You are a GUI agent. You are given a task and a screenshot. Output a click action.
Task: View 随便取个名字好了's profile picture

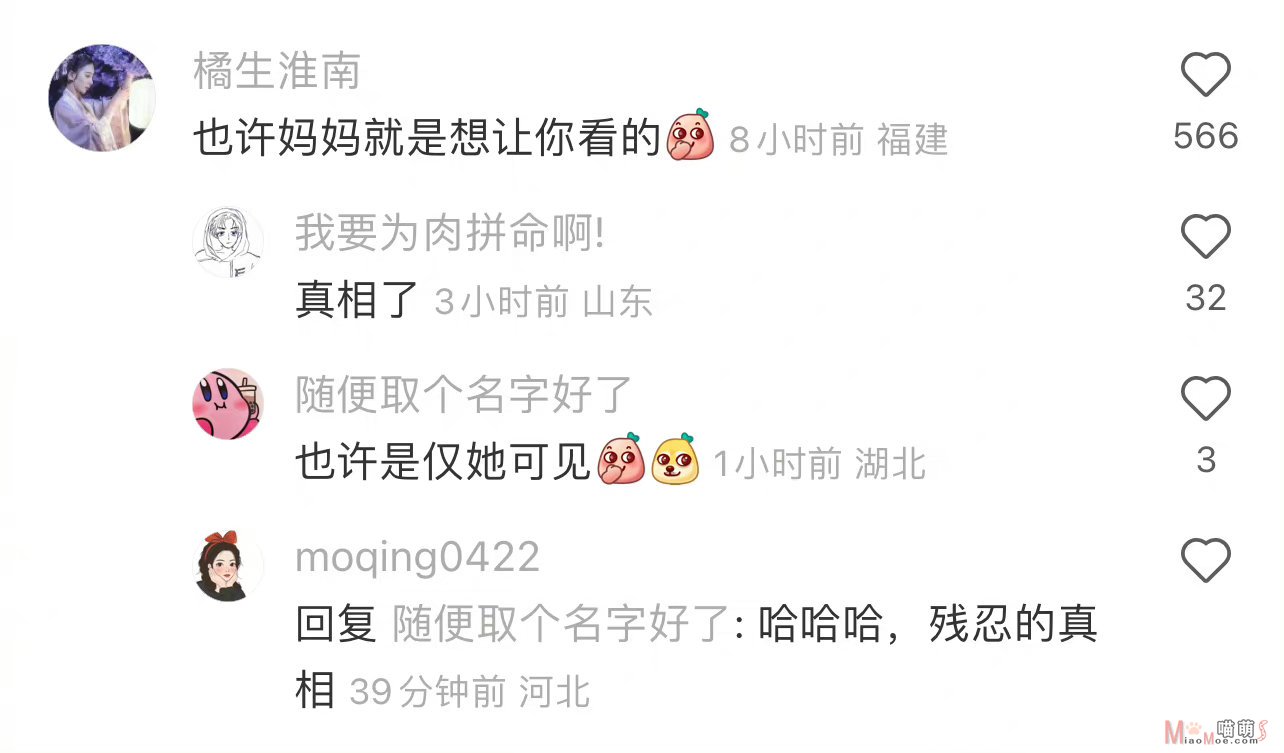coord(228,403)
